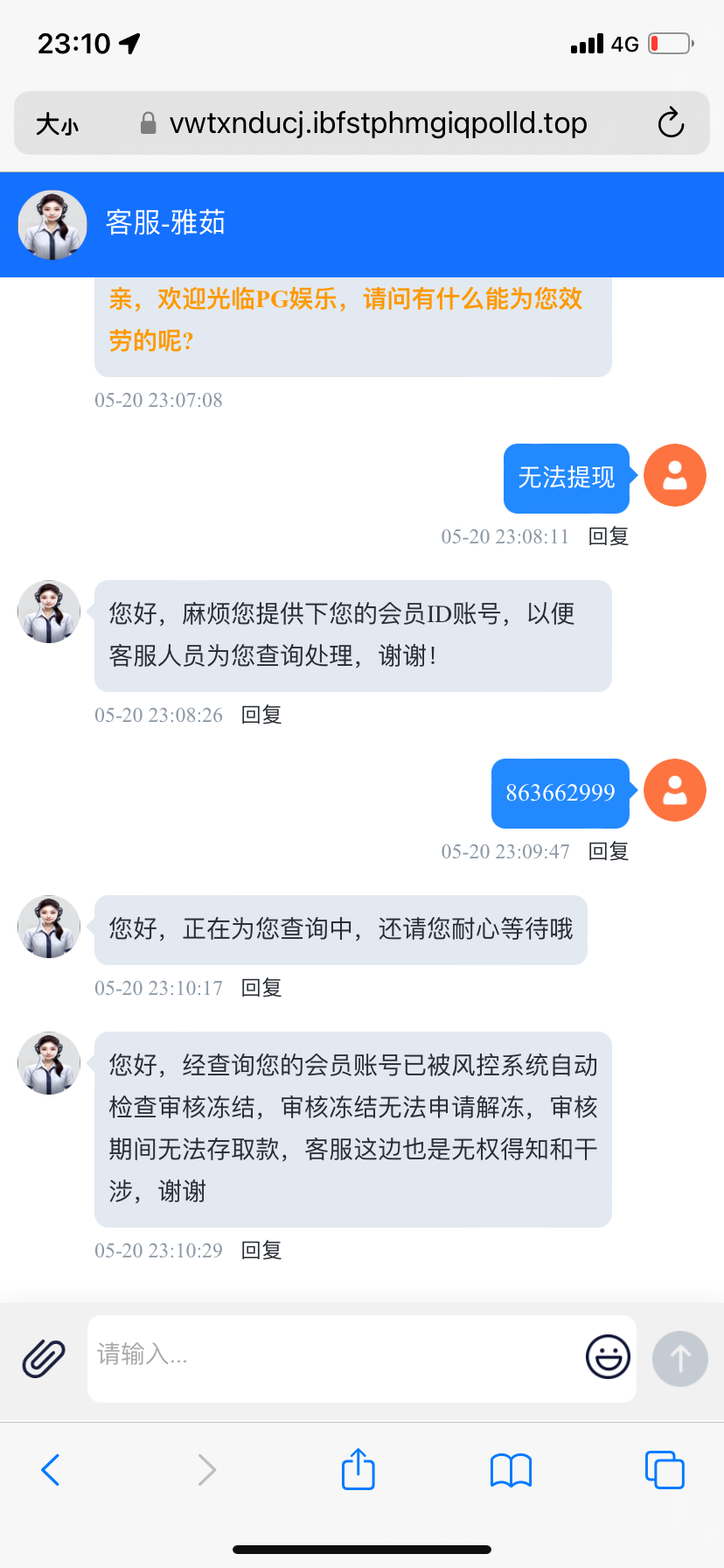Open the bookmarks book icon

pos(511,1470)
